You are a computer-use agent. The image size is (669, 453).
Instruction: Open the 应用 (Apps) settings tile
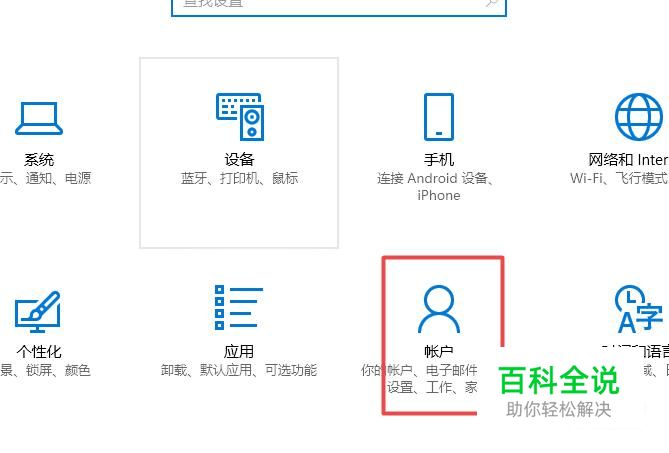(239, 337)
